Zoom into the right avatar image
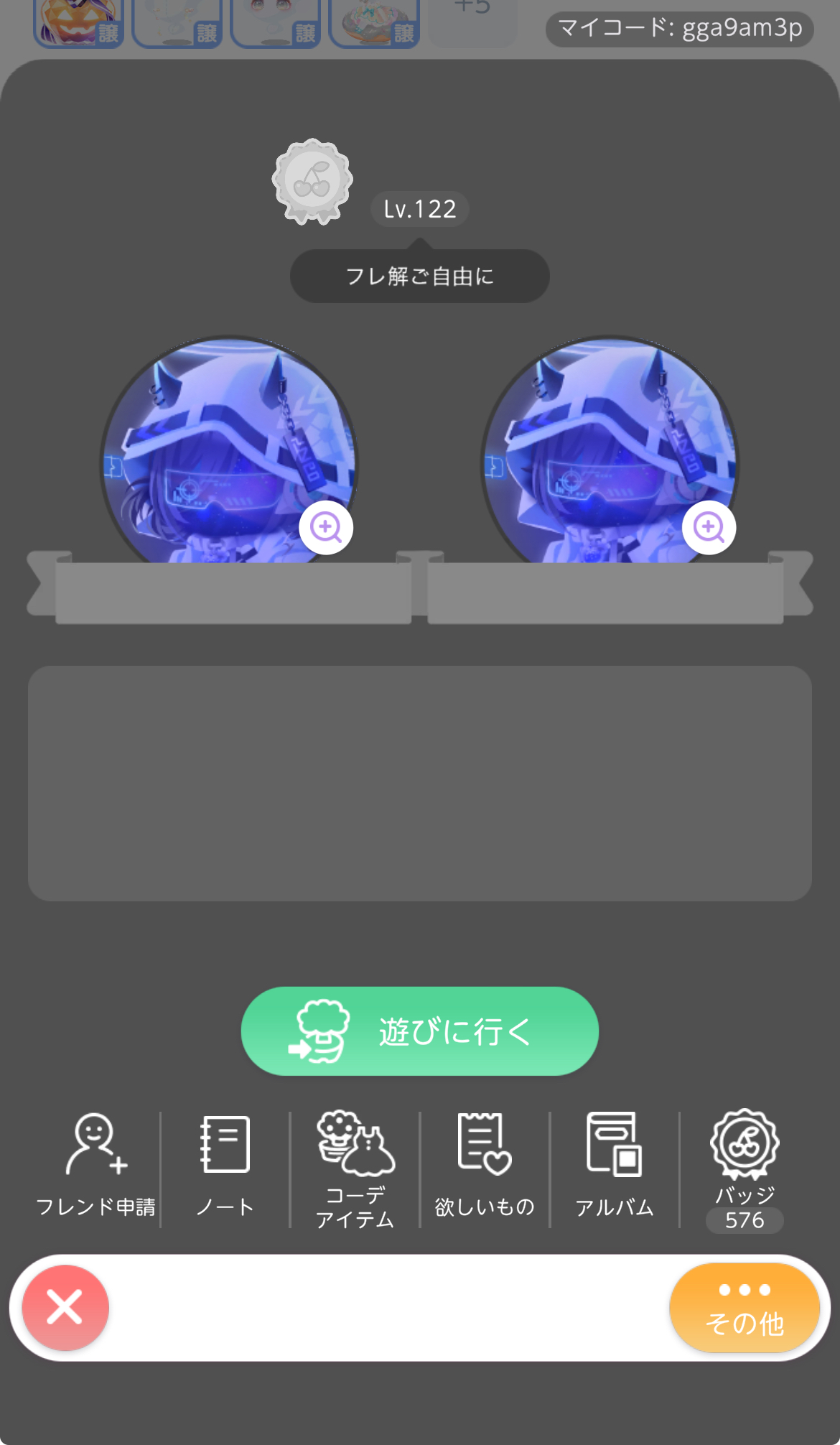This screenshot has width=840, height=1445. (x=709, y=528)
